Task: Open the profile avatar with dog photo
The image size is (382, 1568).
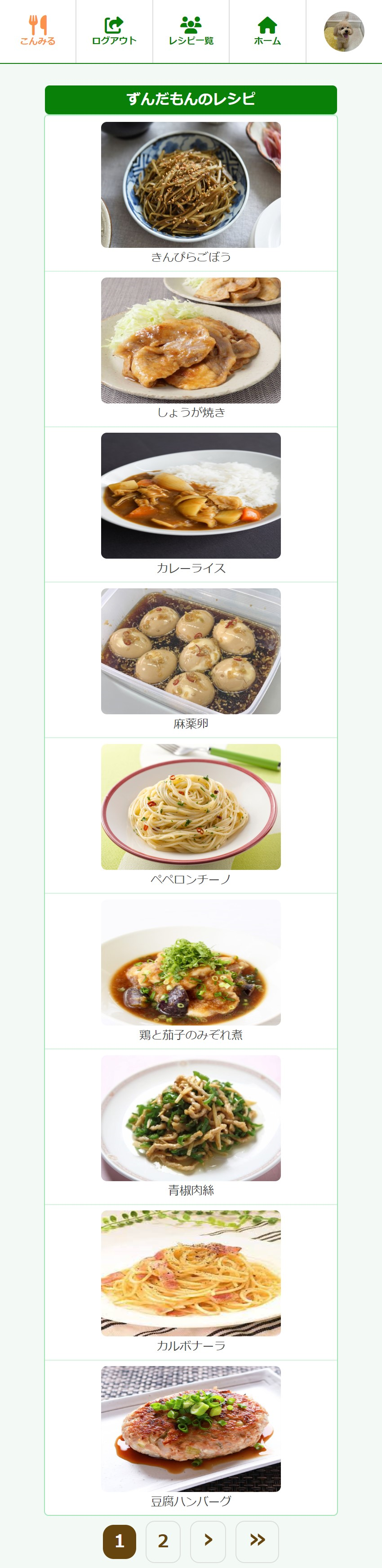Action: [344, 31]
